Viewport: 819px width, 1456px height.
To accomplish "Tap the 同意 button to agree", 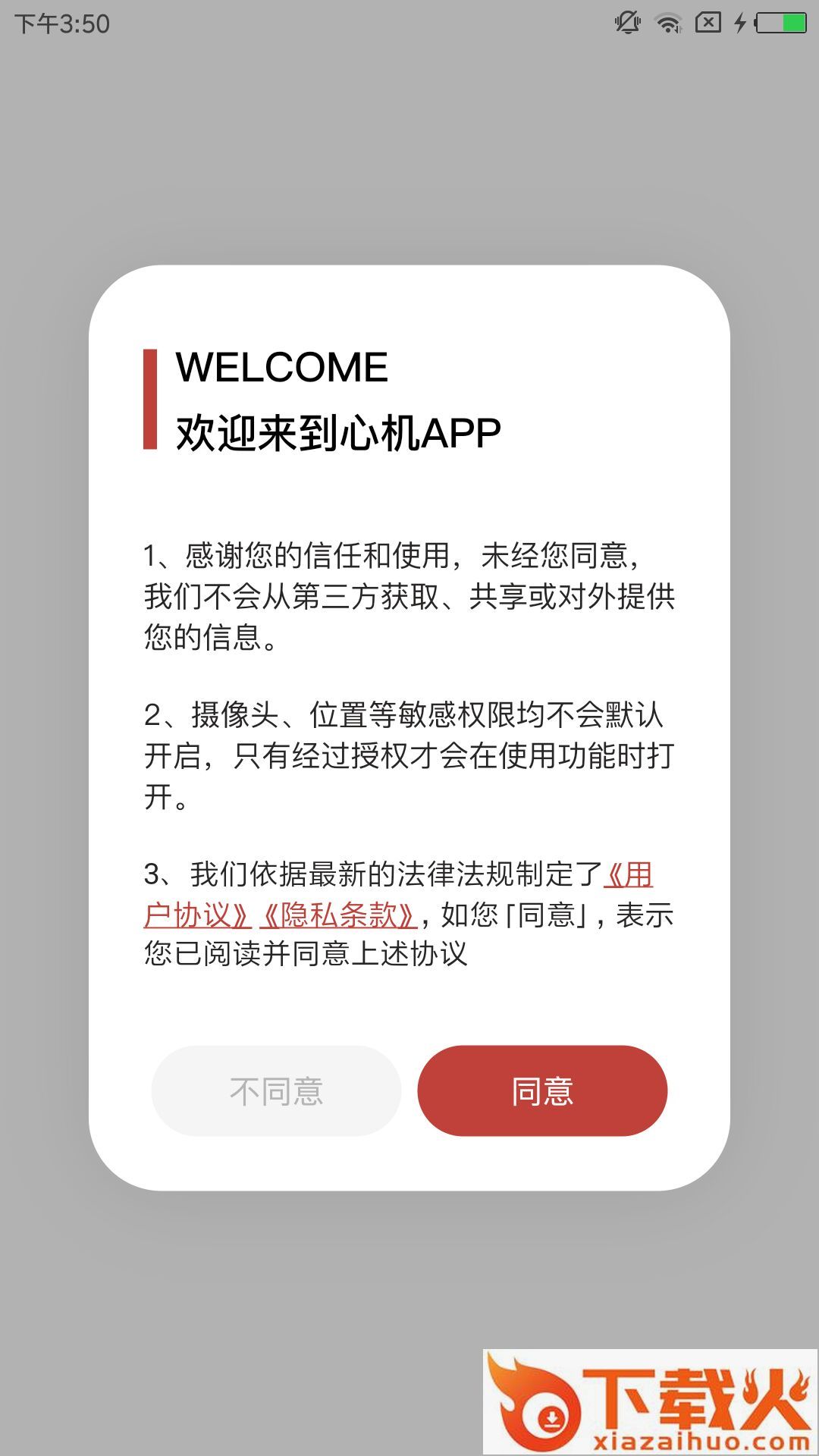I will [x=542, y=1090].
